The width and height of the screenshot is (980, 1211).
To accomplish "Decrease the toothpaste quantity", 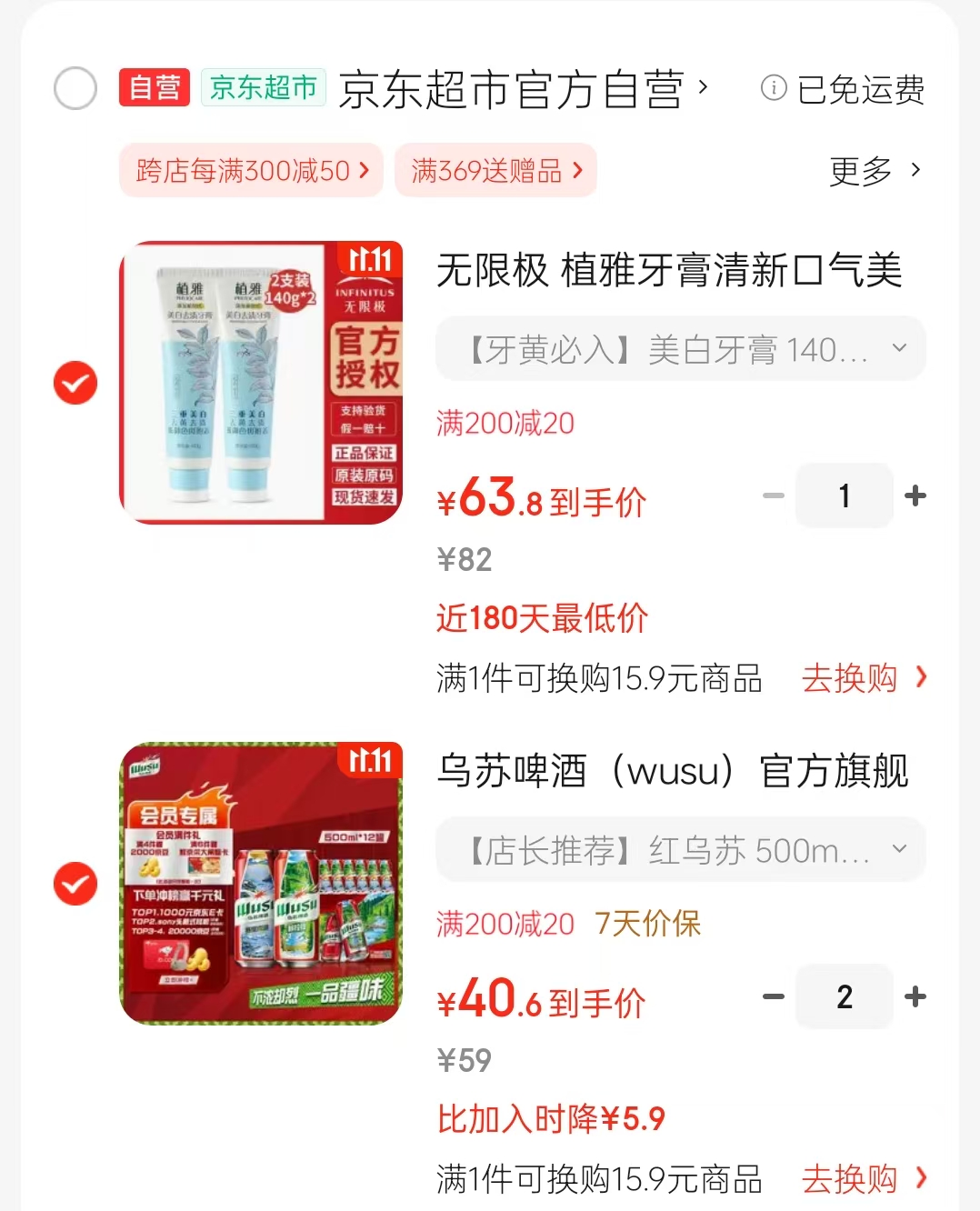I will click(773, 495).
